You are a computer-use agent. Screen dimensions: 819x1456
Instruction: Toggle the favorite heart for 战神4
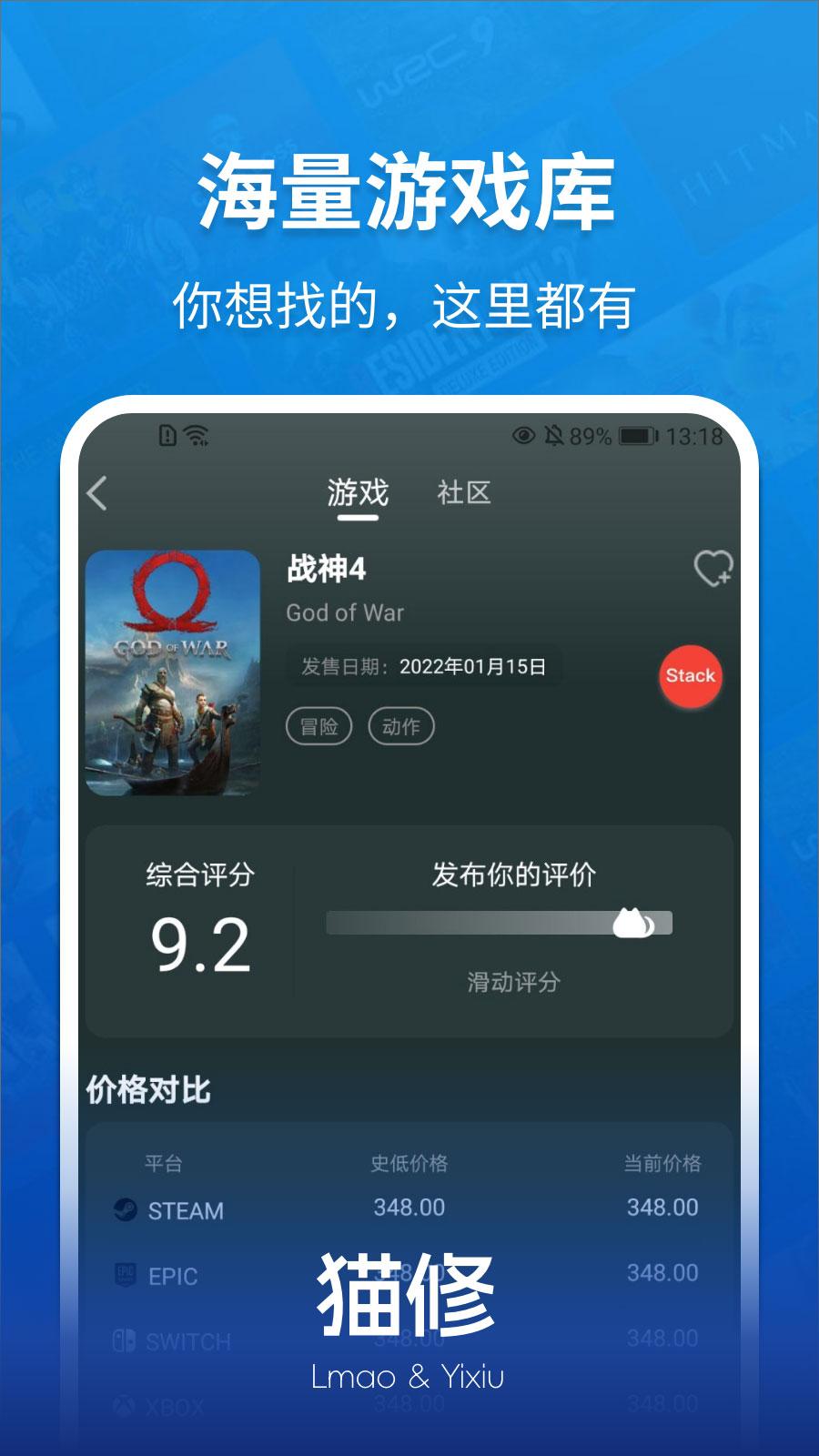(x=712, y=569)
